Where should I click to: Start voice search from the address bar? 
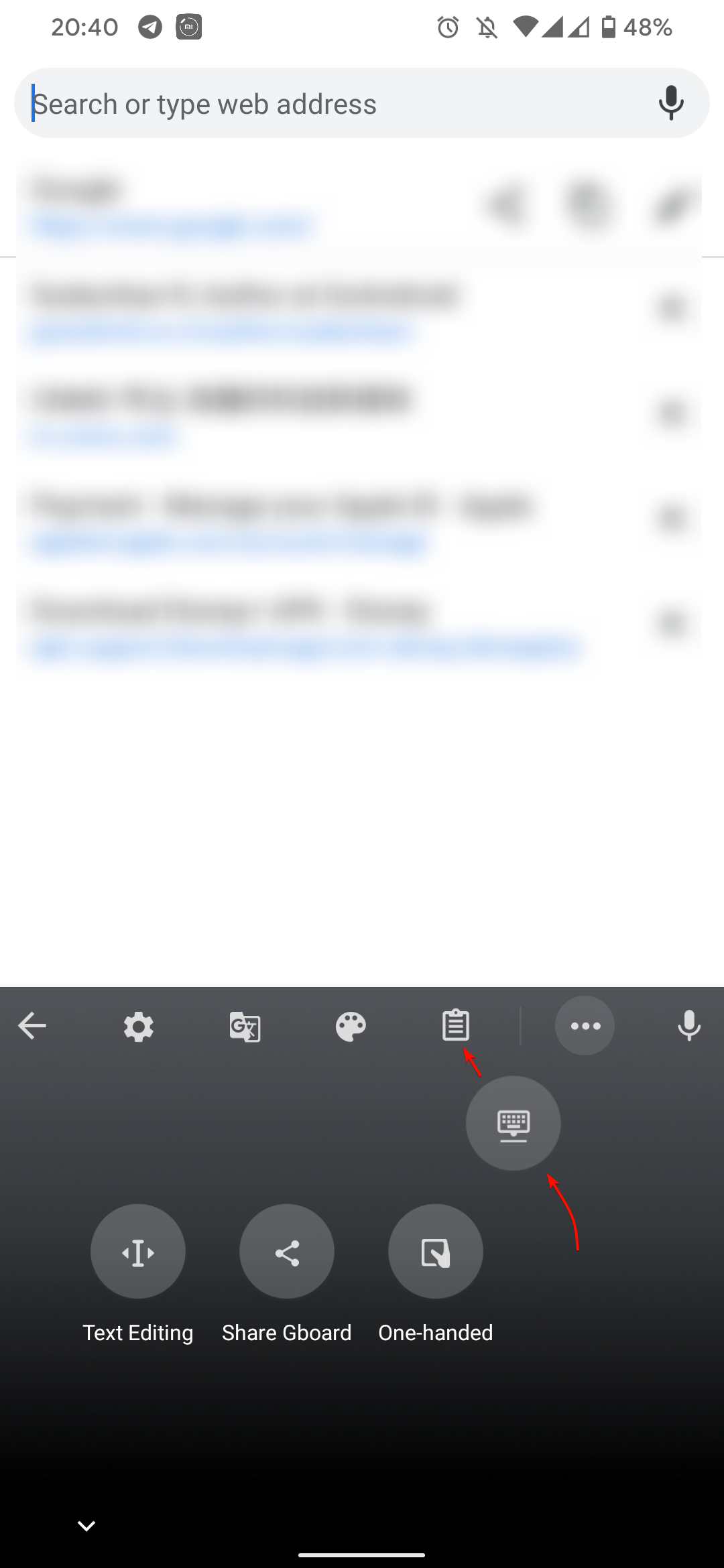pyautogui.click(x=670, y=103)
